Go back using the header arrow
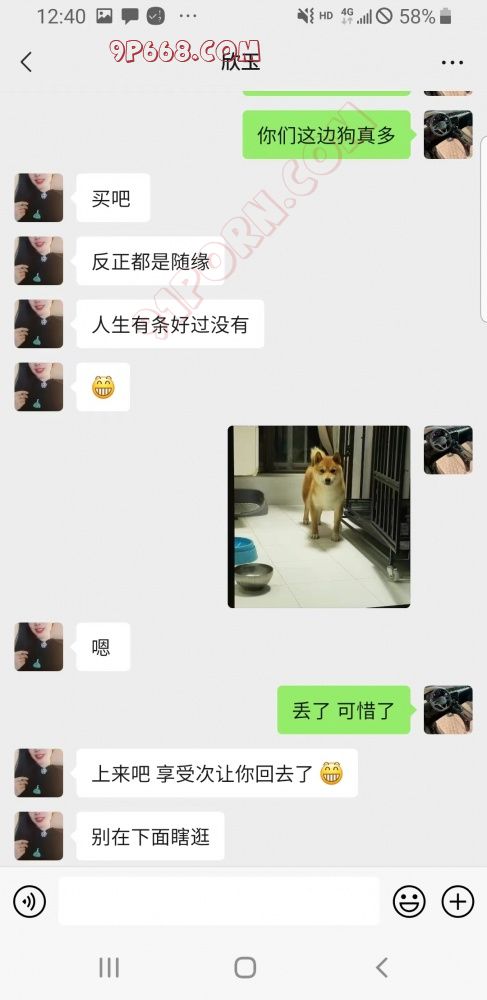 tap(26, 62)
